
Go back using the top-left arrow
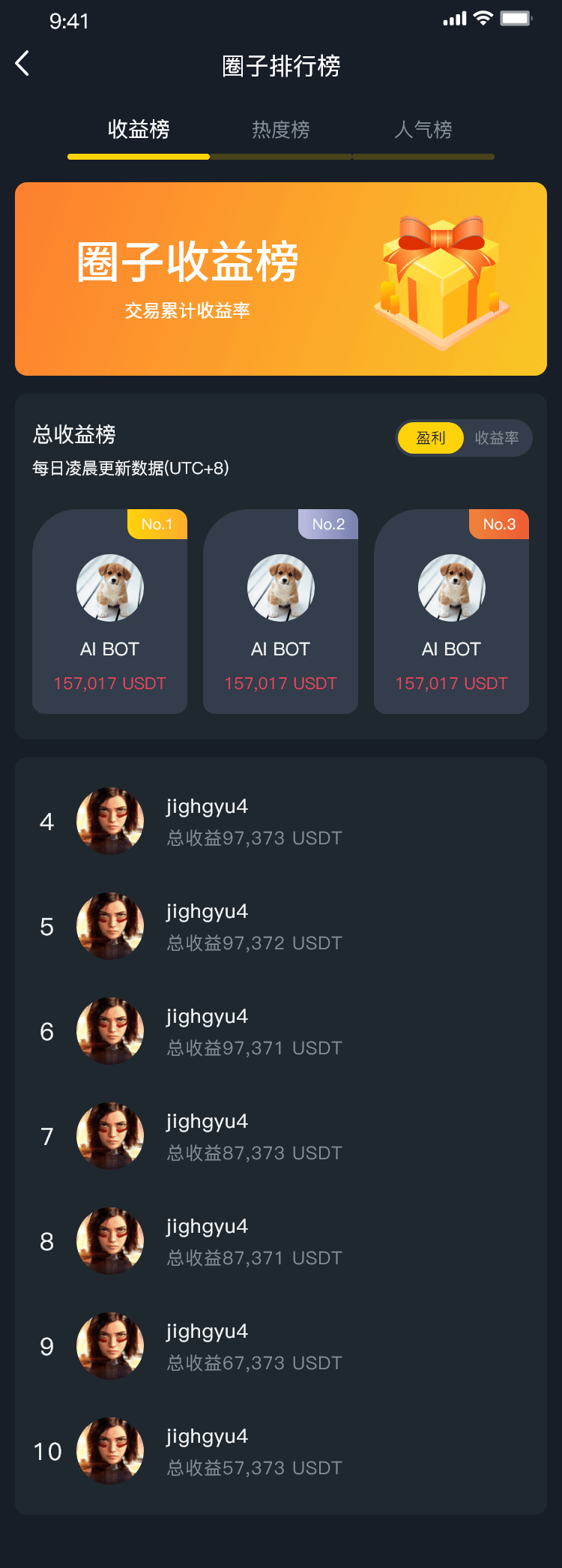pos(22,64)
